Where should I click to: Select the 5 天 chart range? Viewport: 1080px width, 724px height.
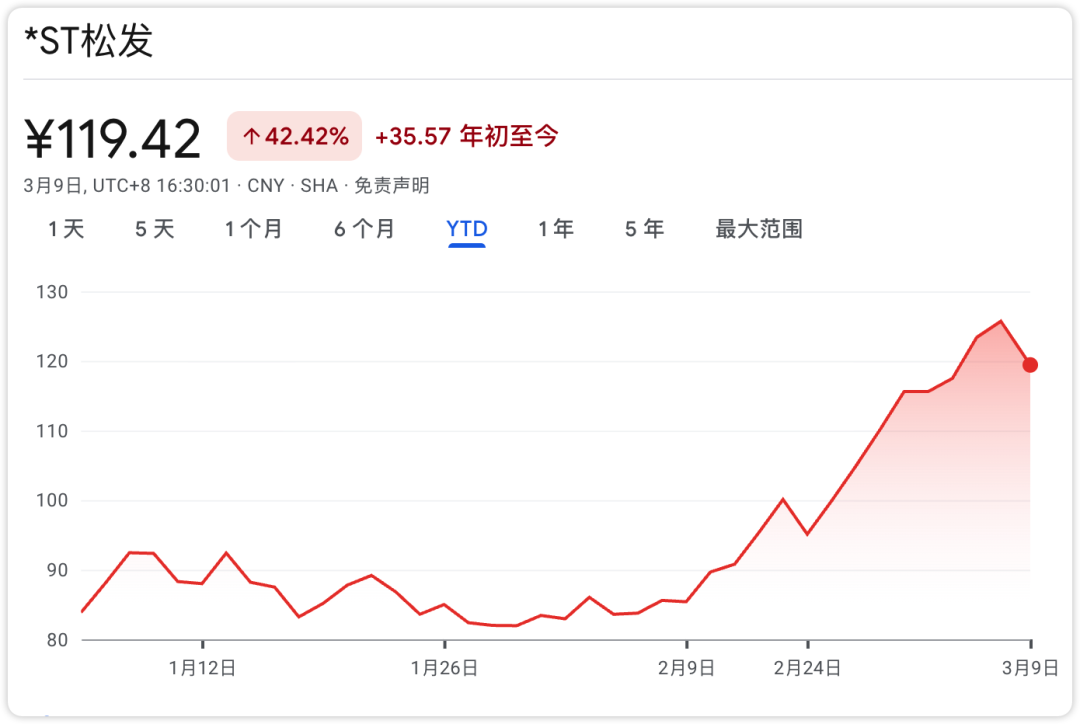155,229
